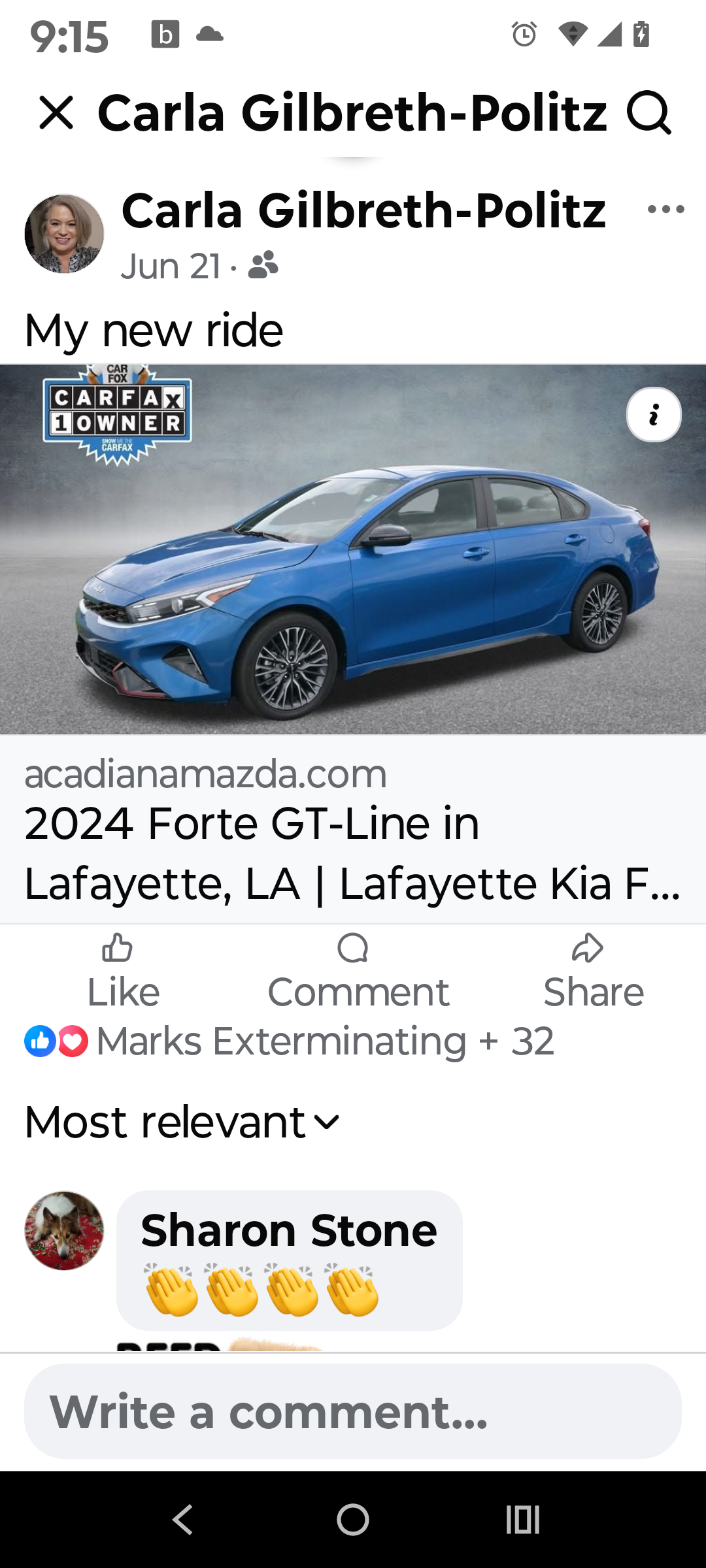This screenshot has width=706, height=1568.
Task: Go back with the system back button
Action: [x=183, y=1520]
